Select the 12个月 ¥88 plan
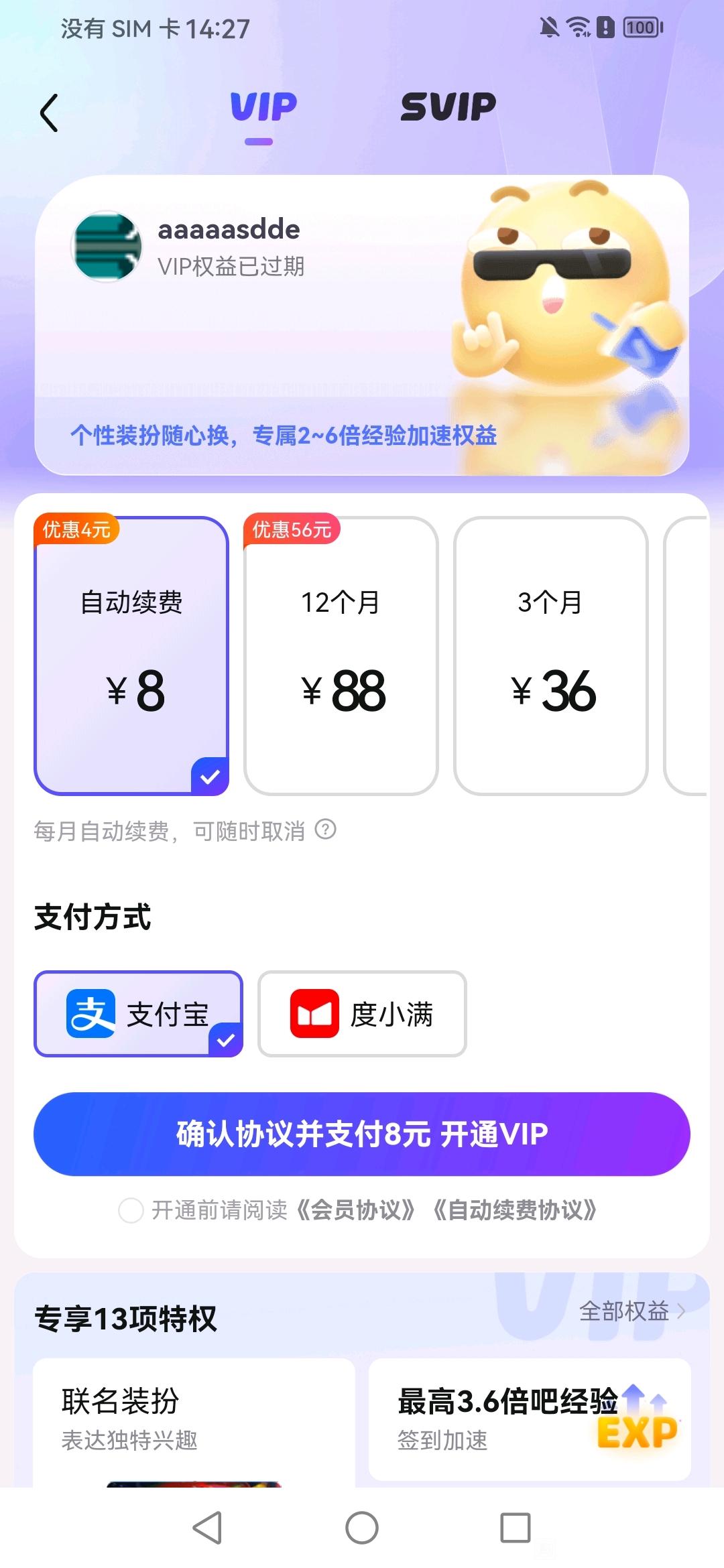This screenshot has width=724, height=1568. click(x=341, y=657)
